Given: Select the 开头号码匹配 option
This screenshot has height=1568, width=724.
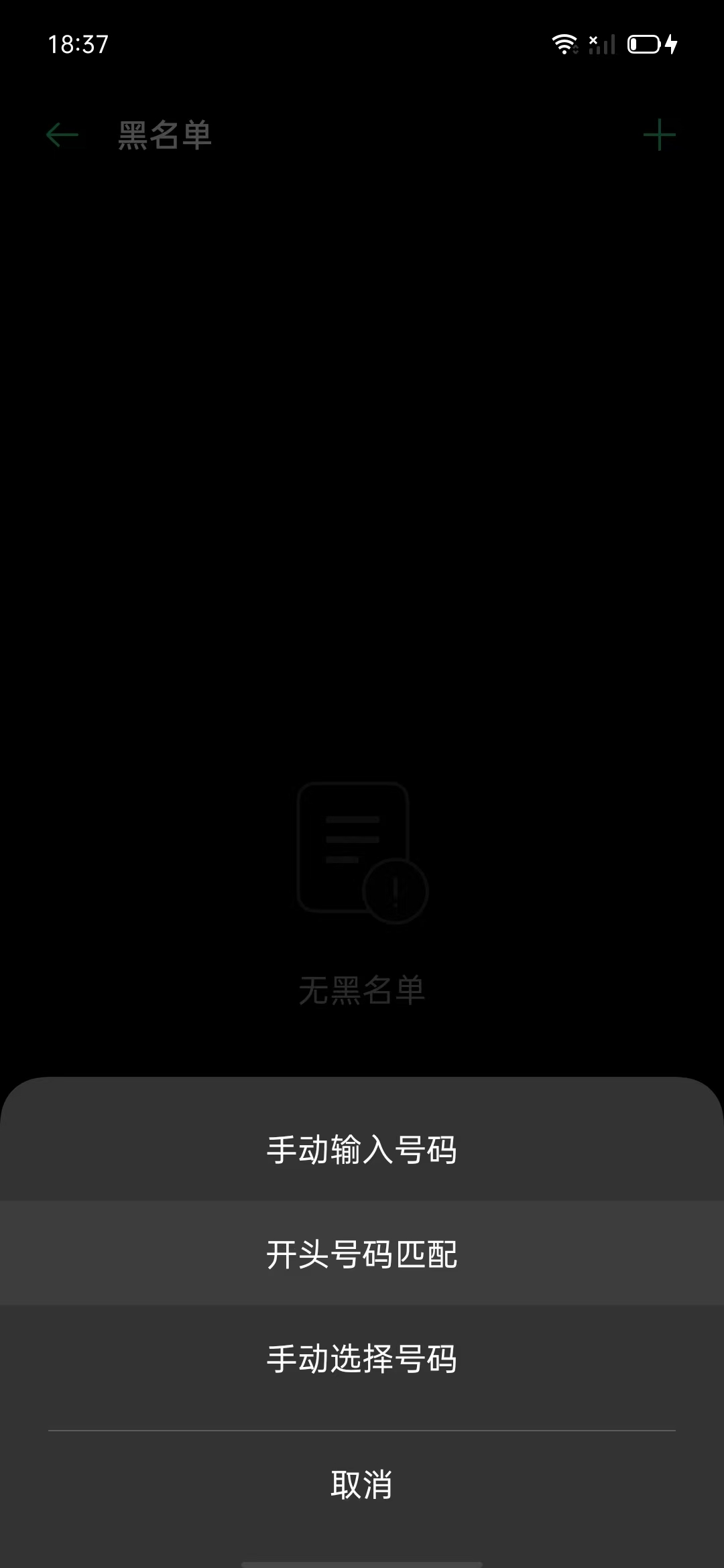Looking at the screenshot, I should [x=362, y=1254].
